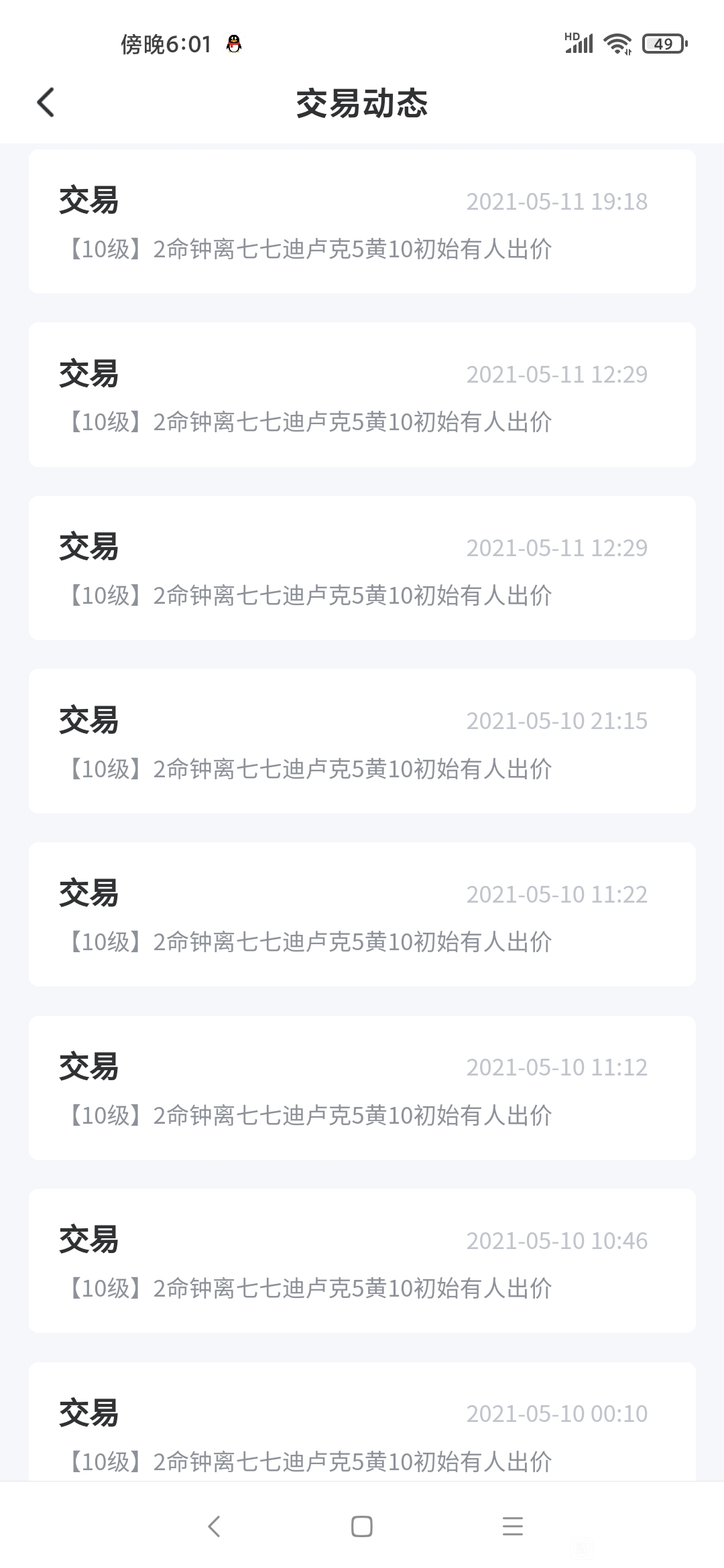
Task: Tap the system home button
Action: coord(362,1526)
